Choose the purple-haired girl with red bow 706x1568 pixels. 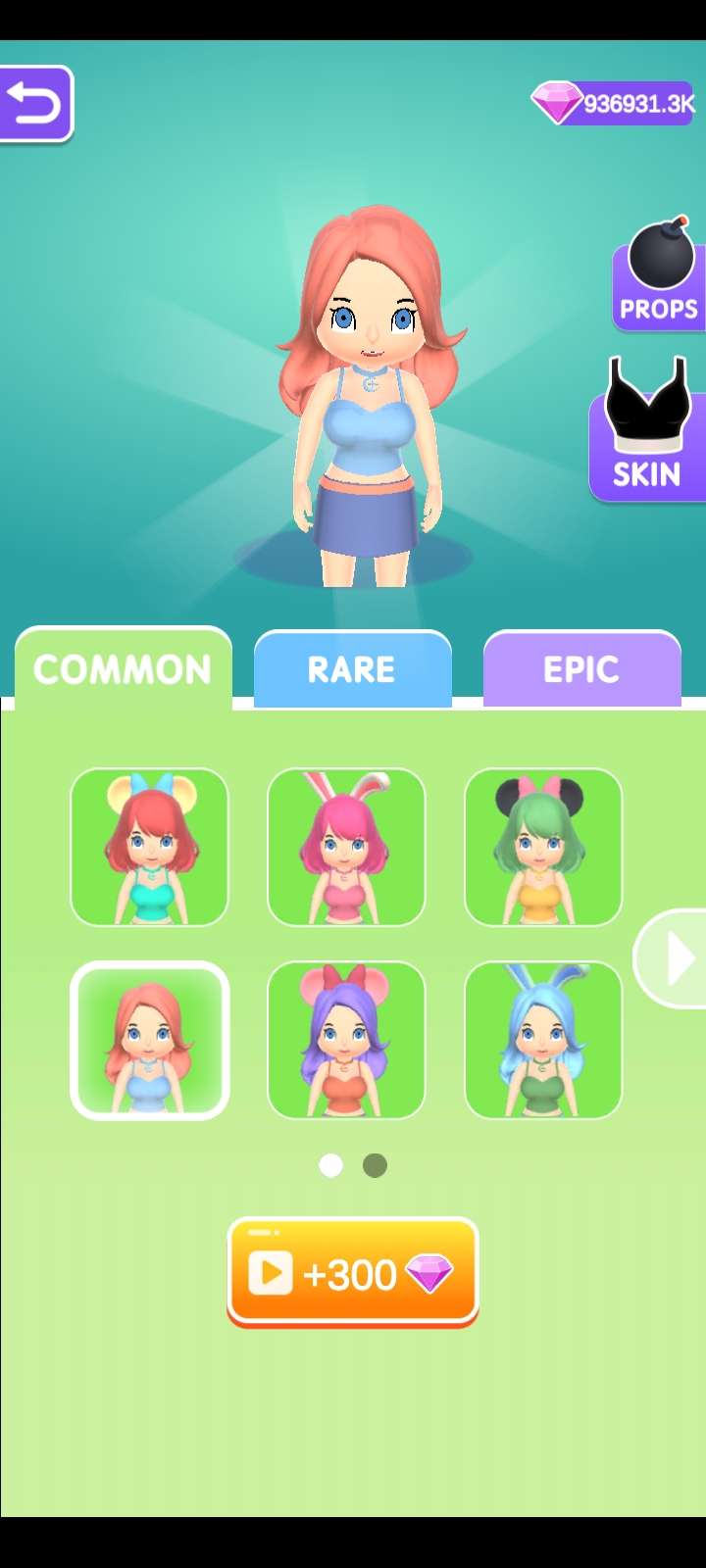346,1040
